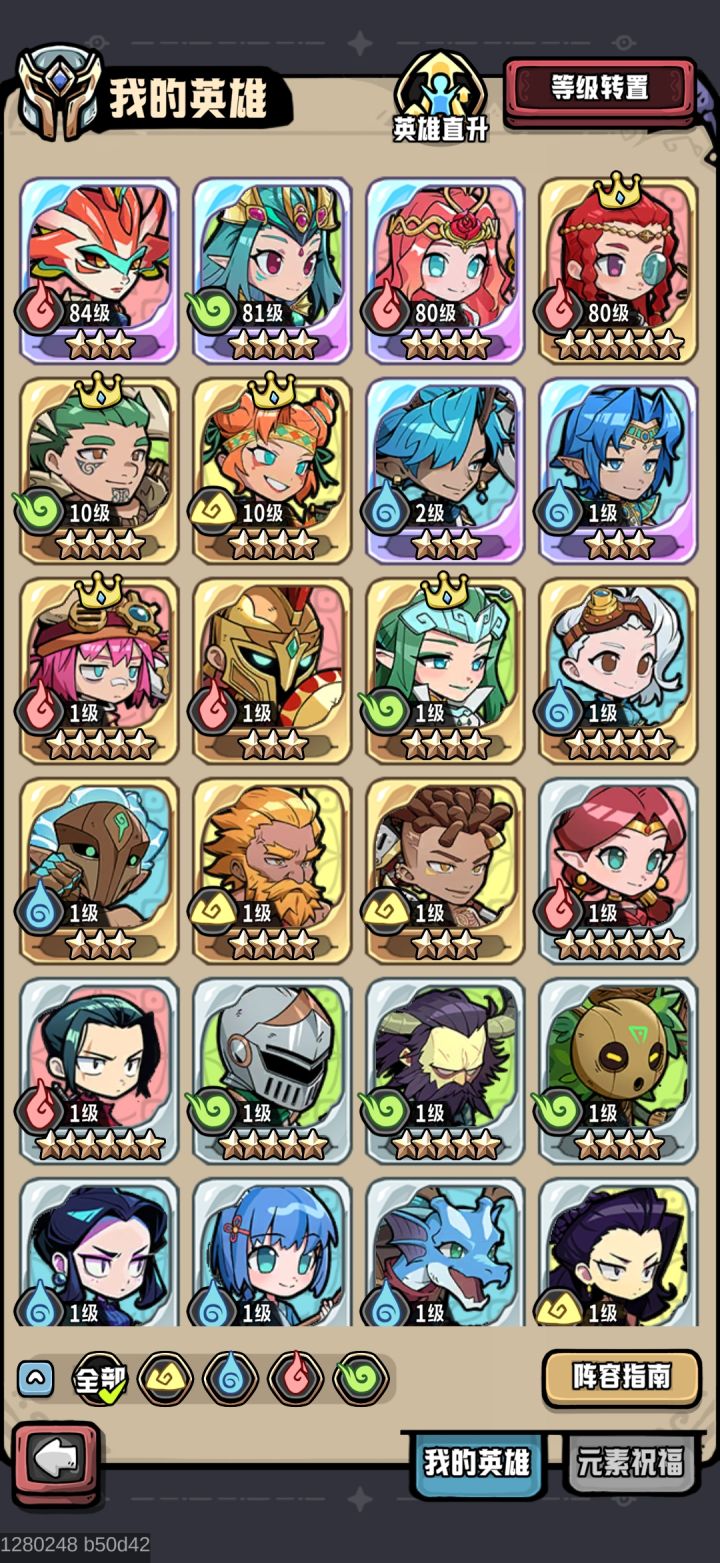Select the yellow lightning element filter

[x=166, y=1376]
